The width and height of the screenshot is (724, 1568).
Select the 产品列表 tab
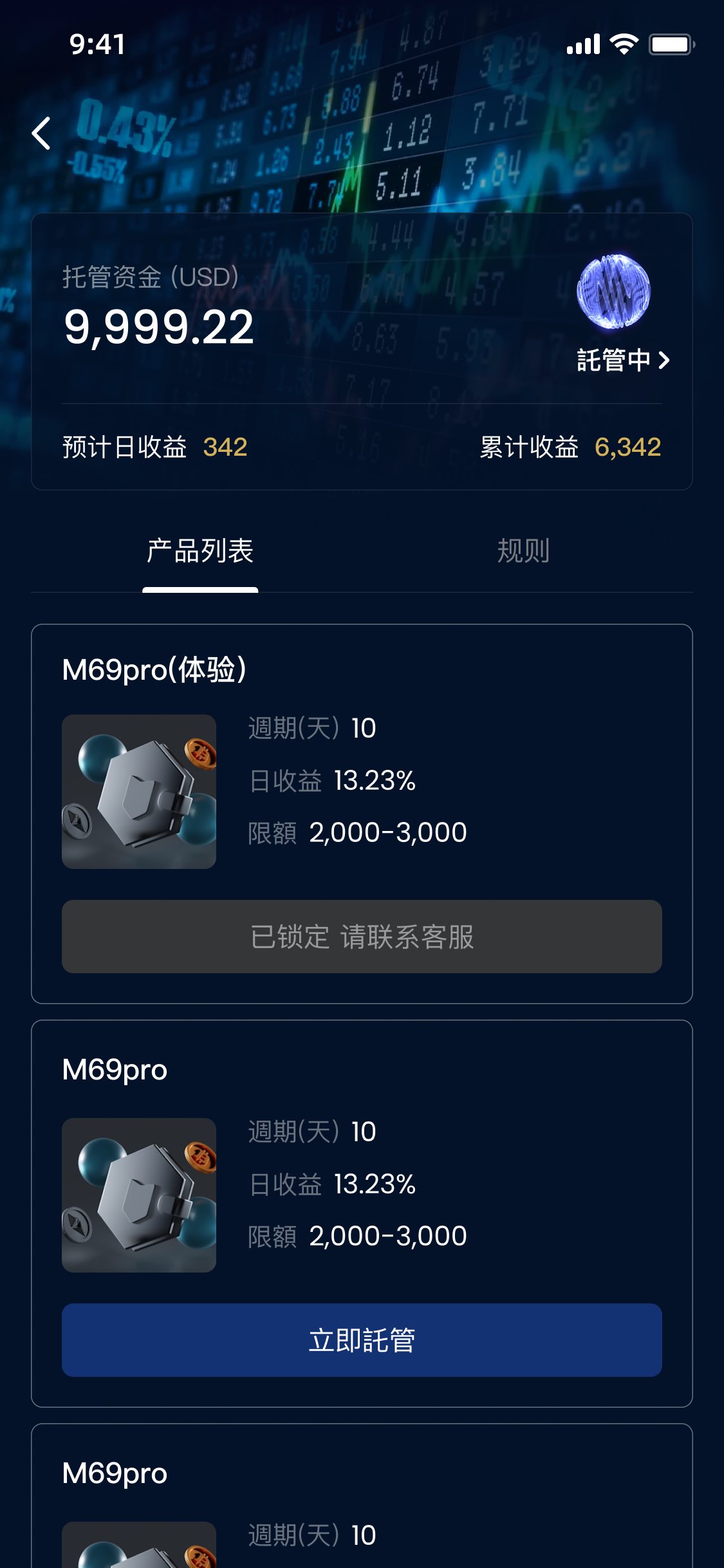click(x=200, y=551)
